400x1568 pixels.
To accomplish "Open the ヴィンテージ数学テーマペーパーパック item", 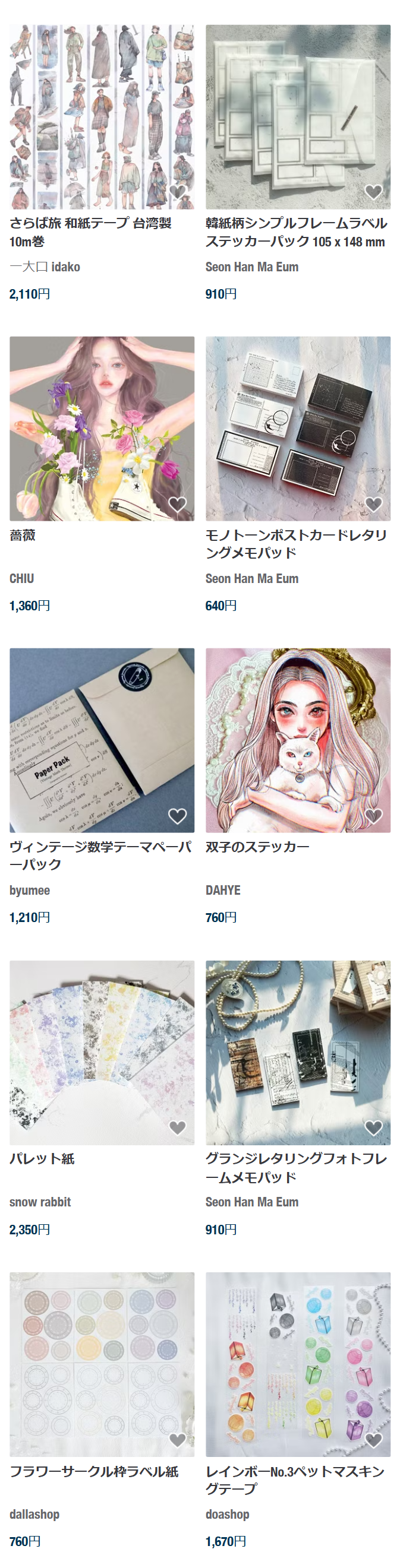I will point(102,740).
